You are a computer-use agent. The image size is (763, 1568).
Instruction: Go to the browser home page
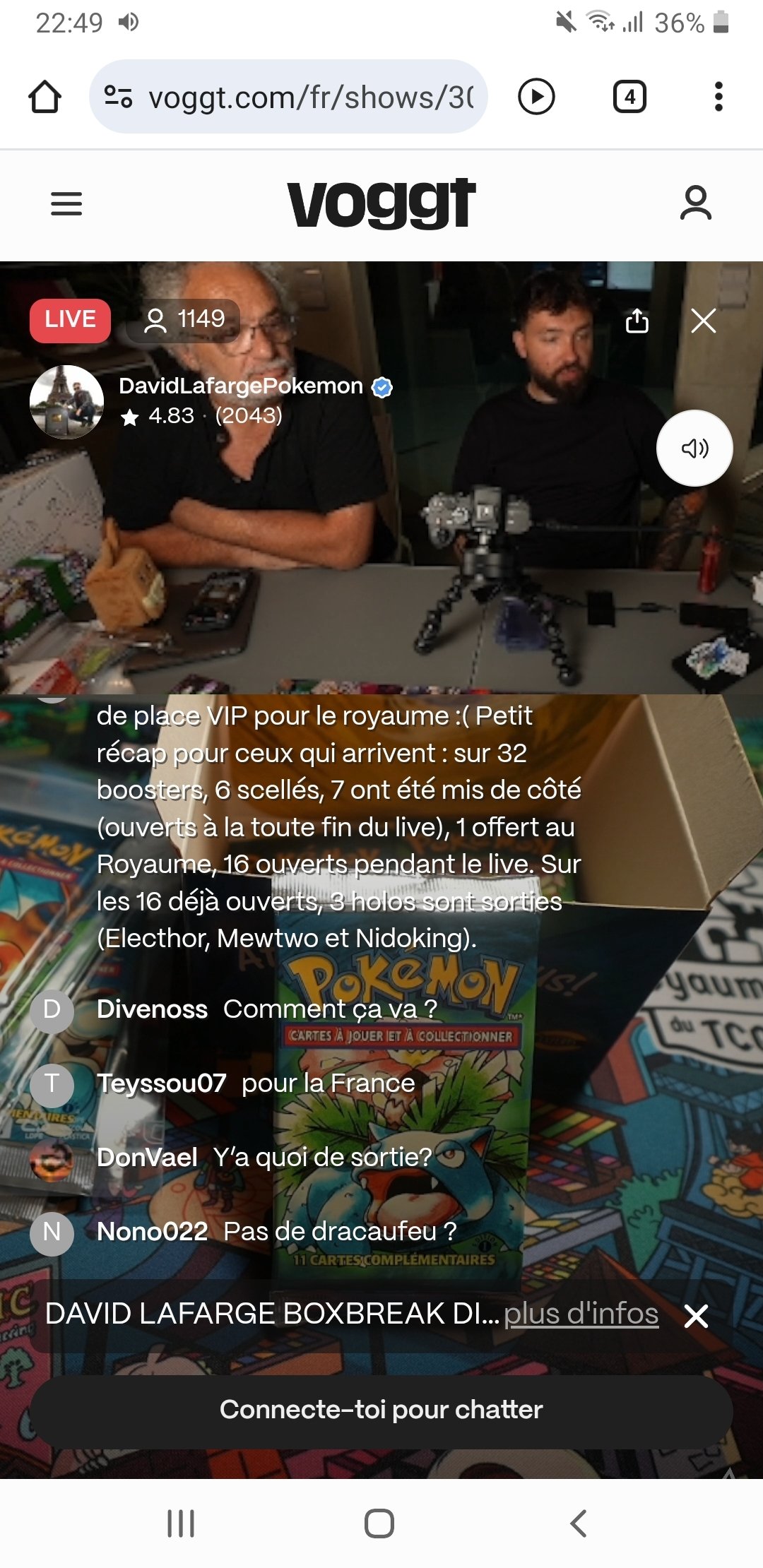(45, 97)
